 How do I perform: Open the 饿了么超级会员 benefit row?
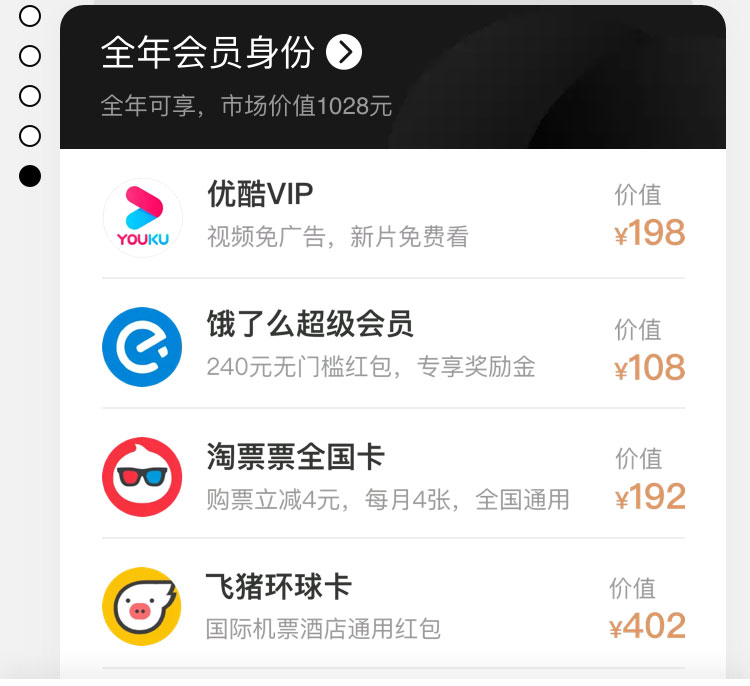pos(393,345)
